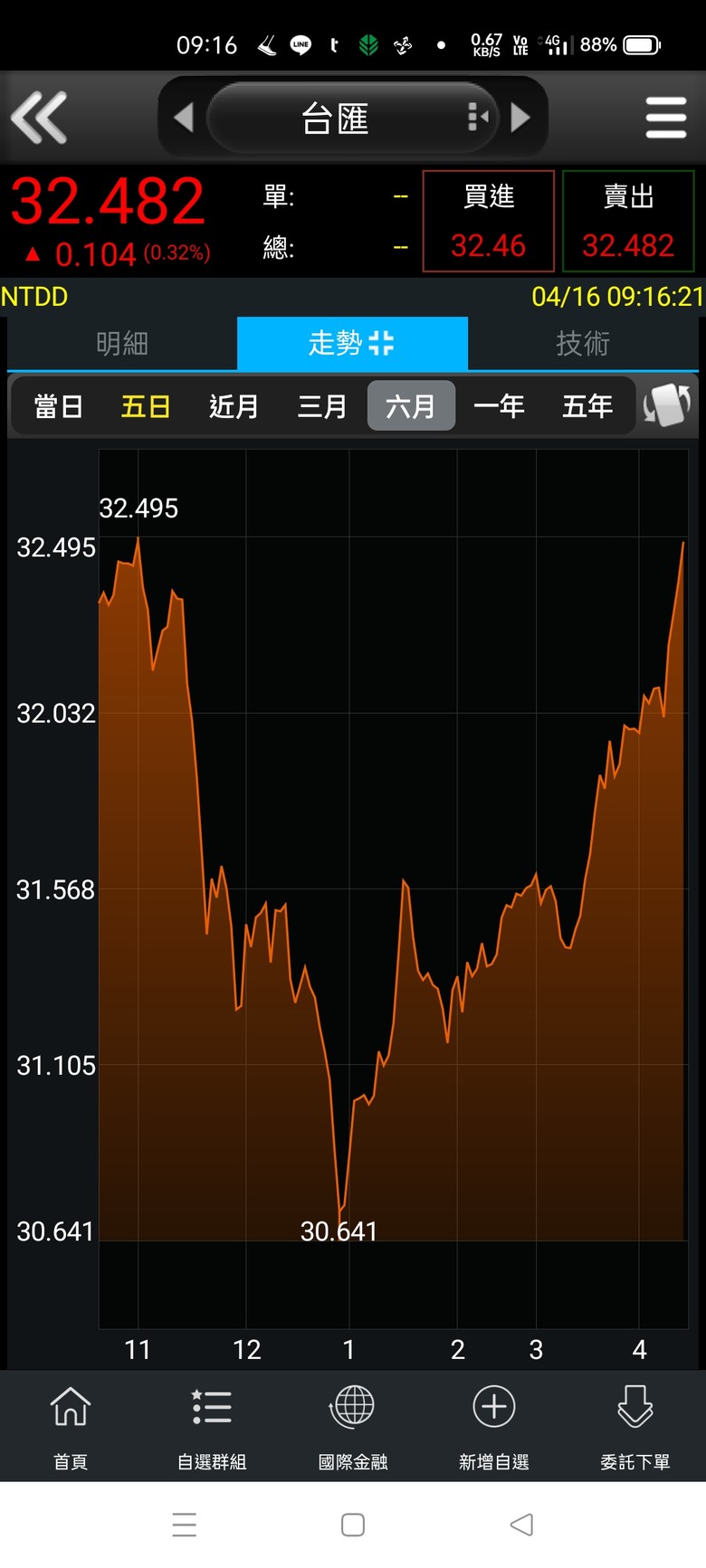This screenshot has width=706, height=1568.
Task: Tap 委託下單 to place an order
Action: coord(634,1425)
